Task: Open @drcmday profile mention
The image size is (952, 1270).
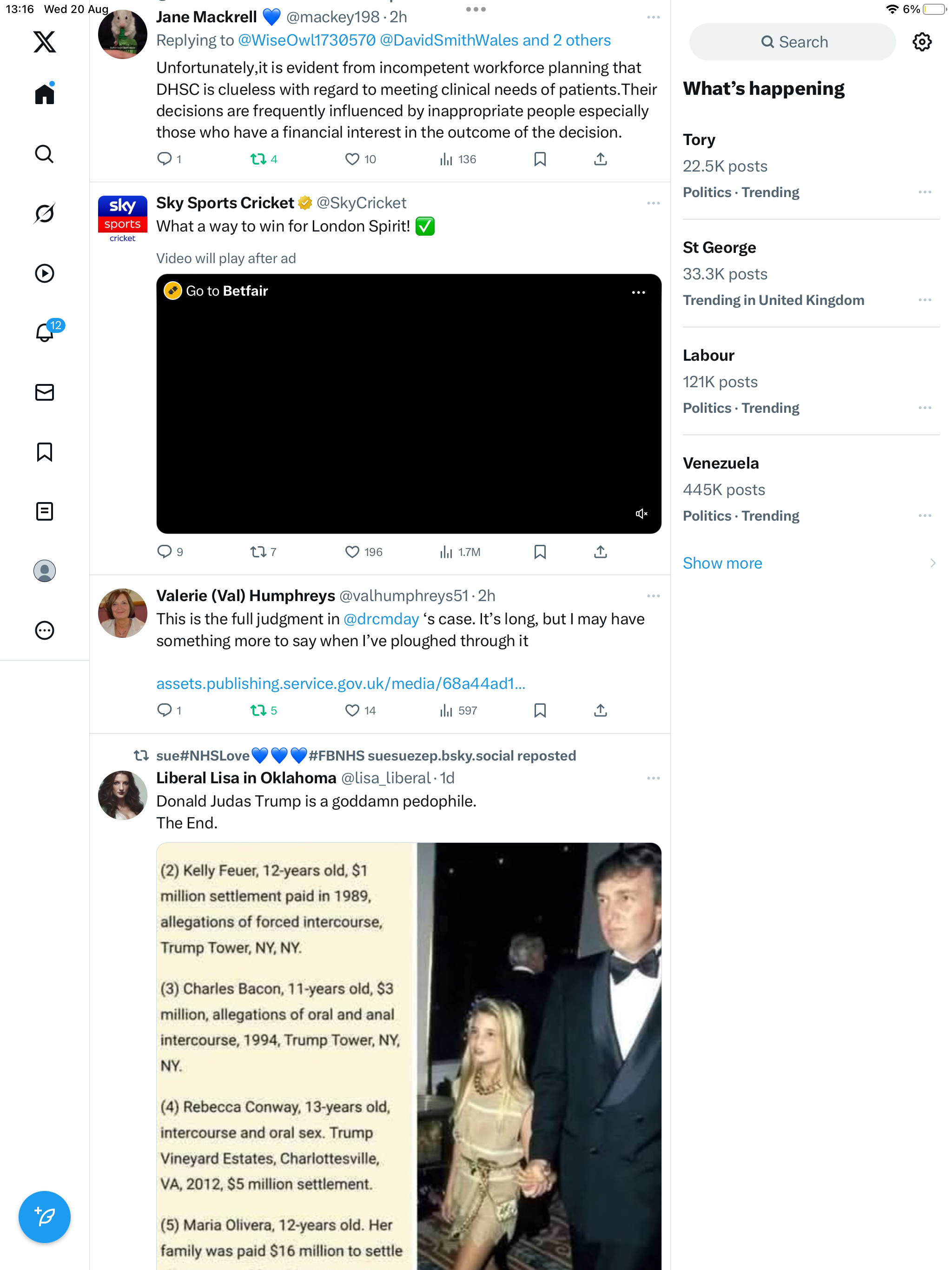Action: [x=381, y=619]
